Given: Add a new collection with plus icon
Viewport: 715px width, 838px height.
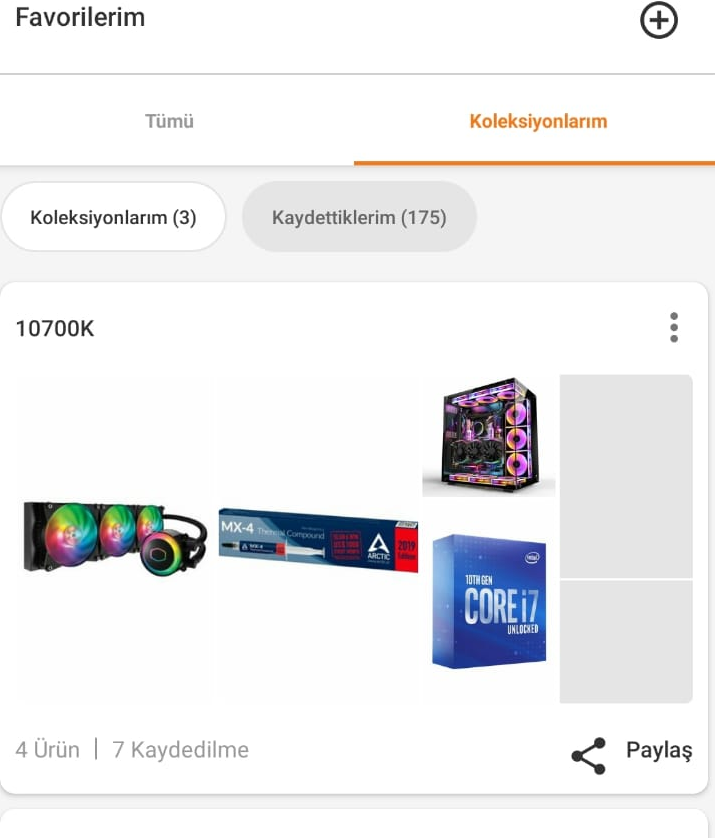Looking at the screenshot, I should click(x=658, y=20).
